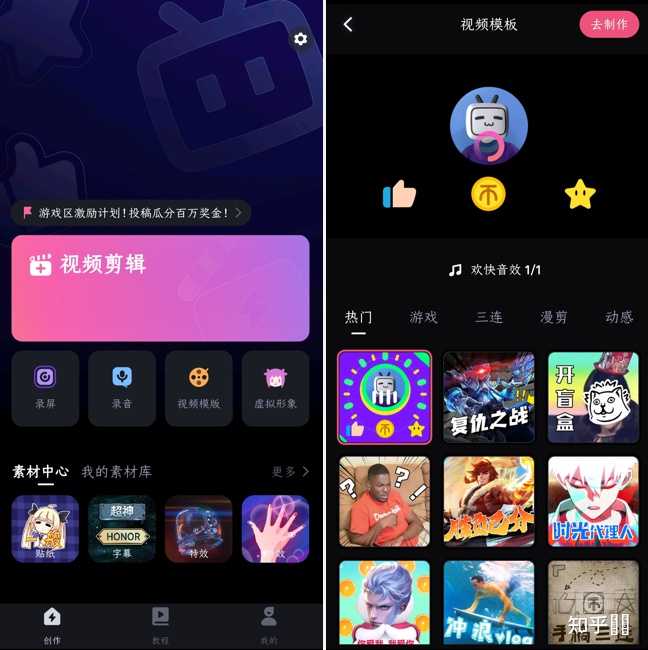Choose 开盲盒 template
The image size is (648, 650).
click(x=593, y=396)
